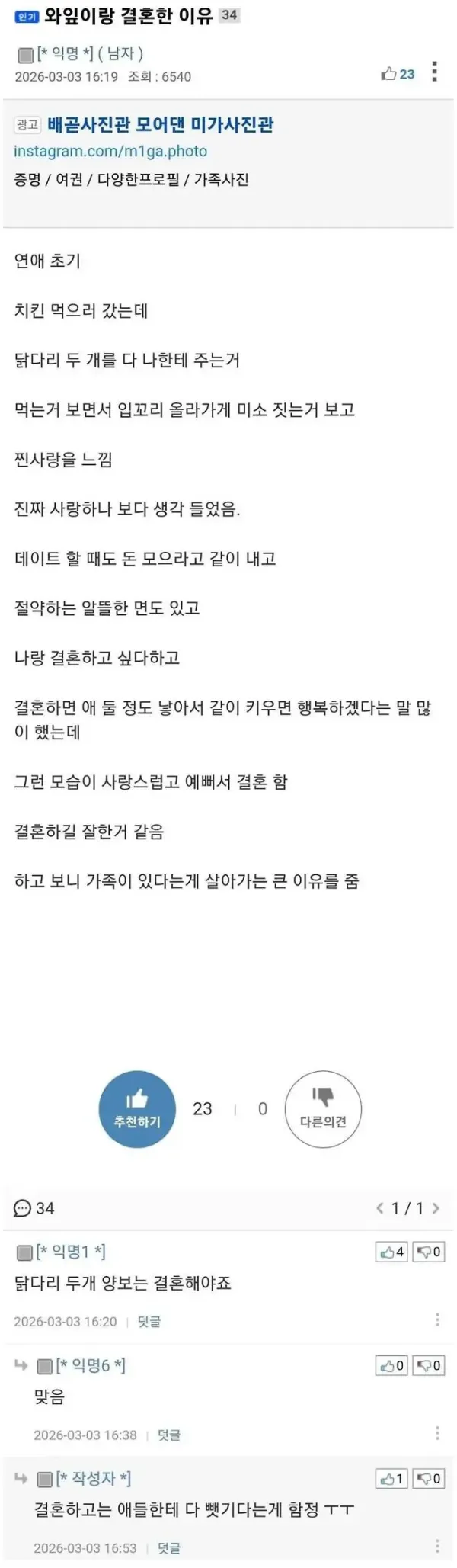
Task: Reply to 익명1's comment via 덧글
Action: (149, 1322)
